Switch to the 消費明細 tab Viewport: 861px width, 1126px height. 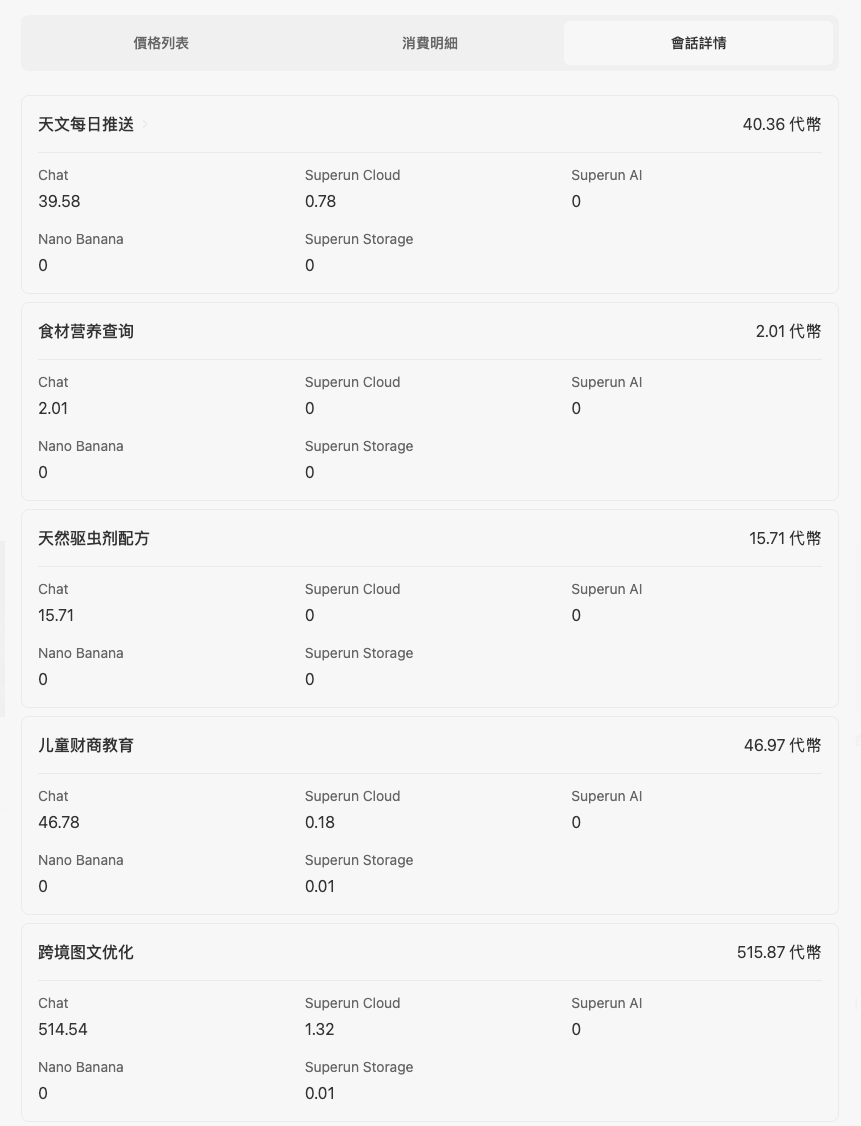click(430, 43)
